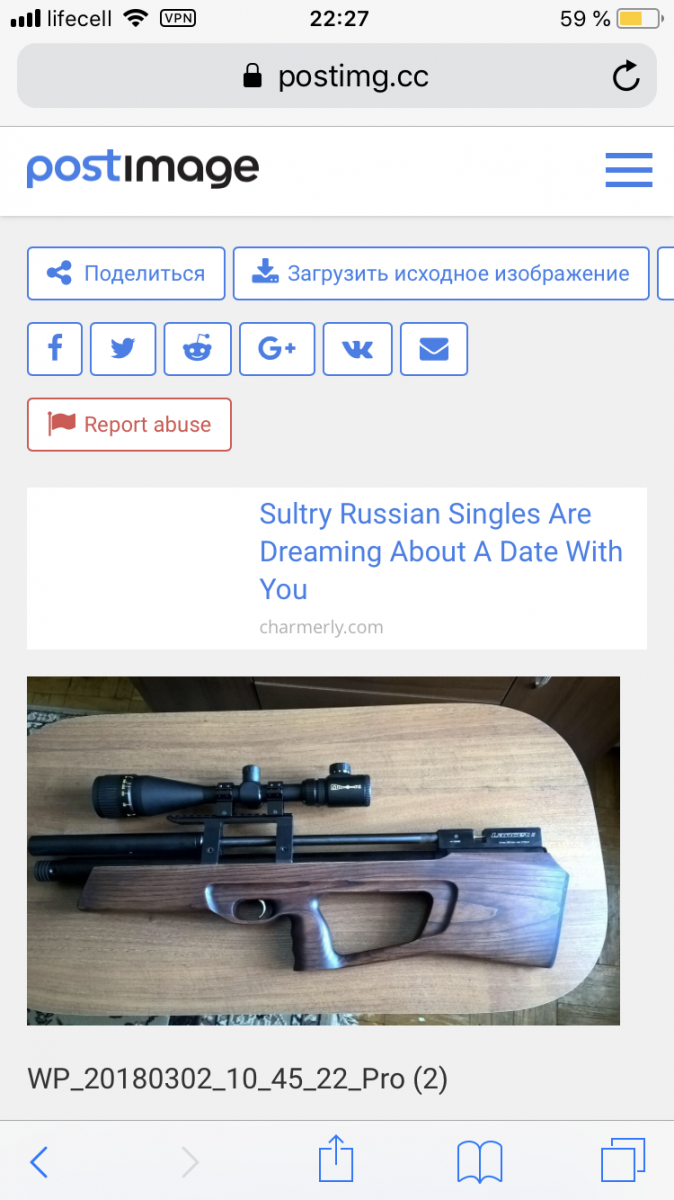
Task: Open Safari bookmarks
Action: click(479, 1163)
